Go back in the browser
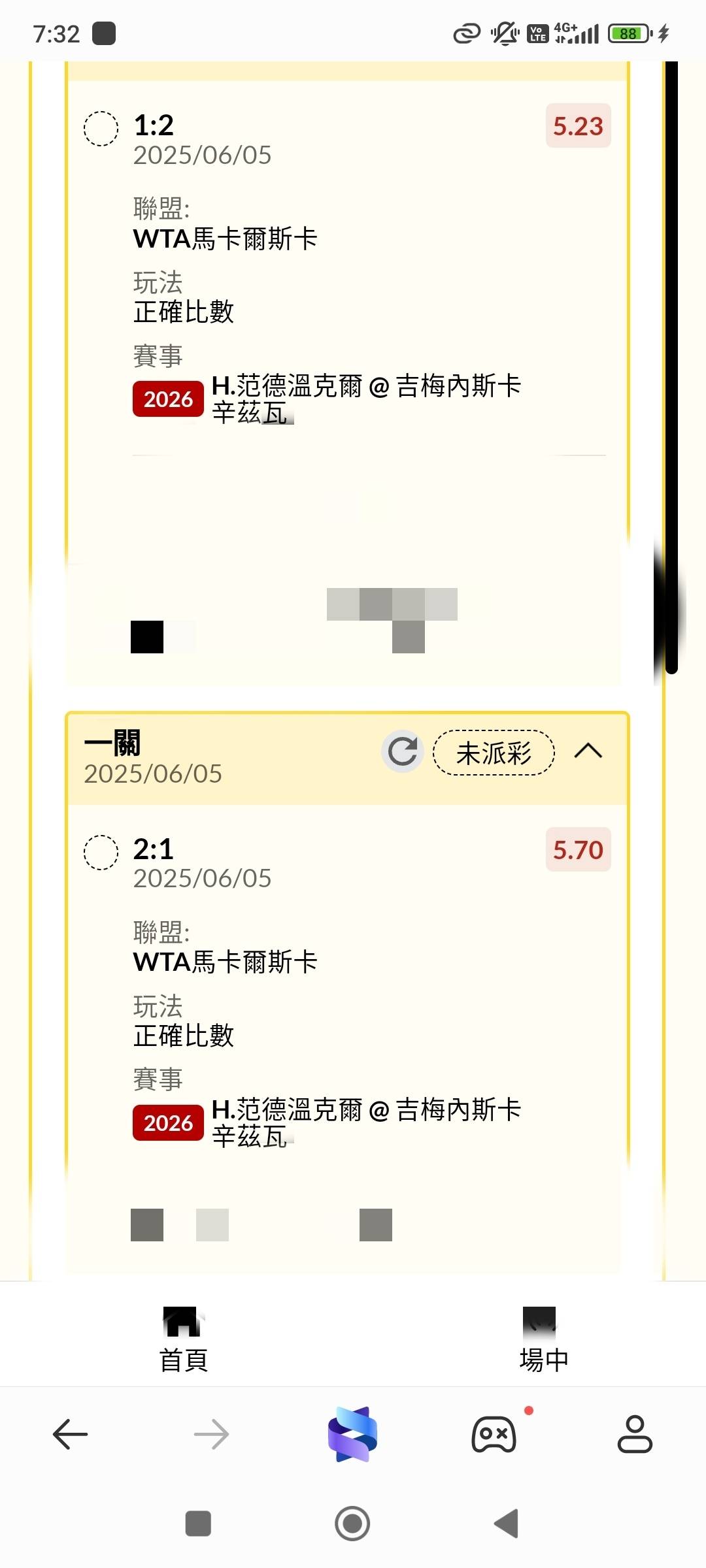The height and width of the screenshot is (1568, 706). click(70, 1435)
